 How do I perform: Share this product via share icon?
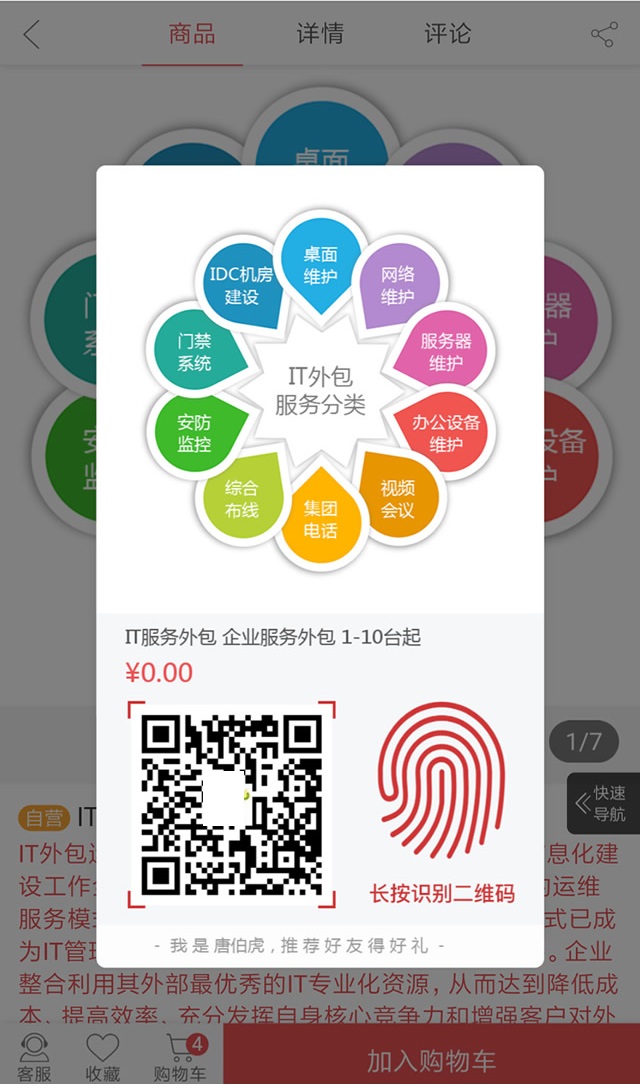tap(603, 35)
